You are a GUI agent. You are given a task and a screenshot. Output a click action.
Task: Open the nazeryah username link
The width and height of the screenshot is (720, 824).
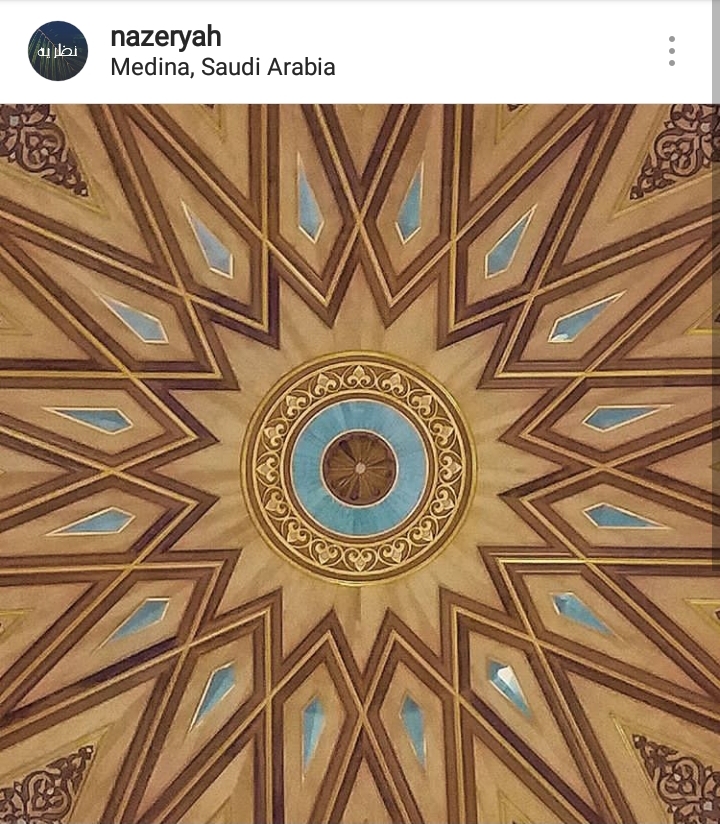tap(165, 37)
